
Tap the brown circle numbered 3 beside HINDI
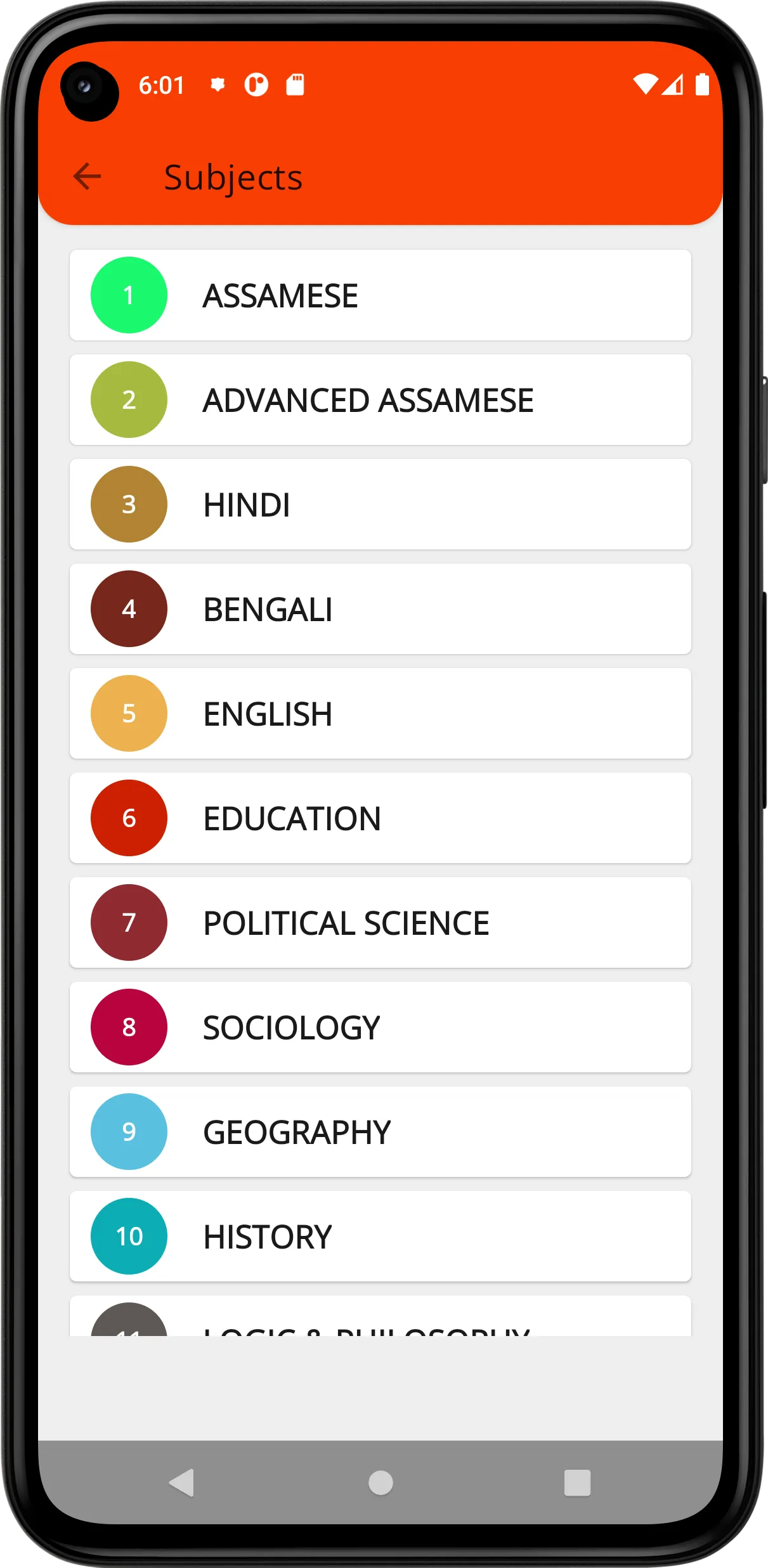coord(128,504)
